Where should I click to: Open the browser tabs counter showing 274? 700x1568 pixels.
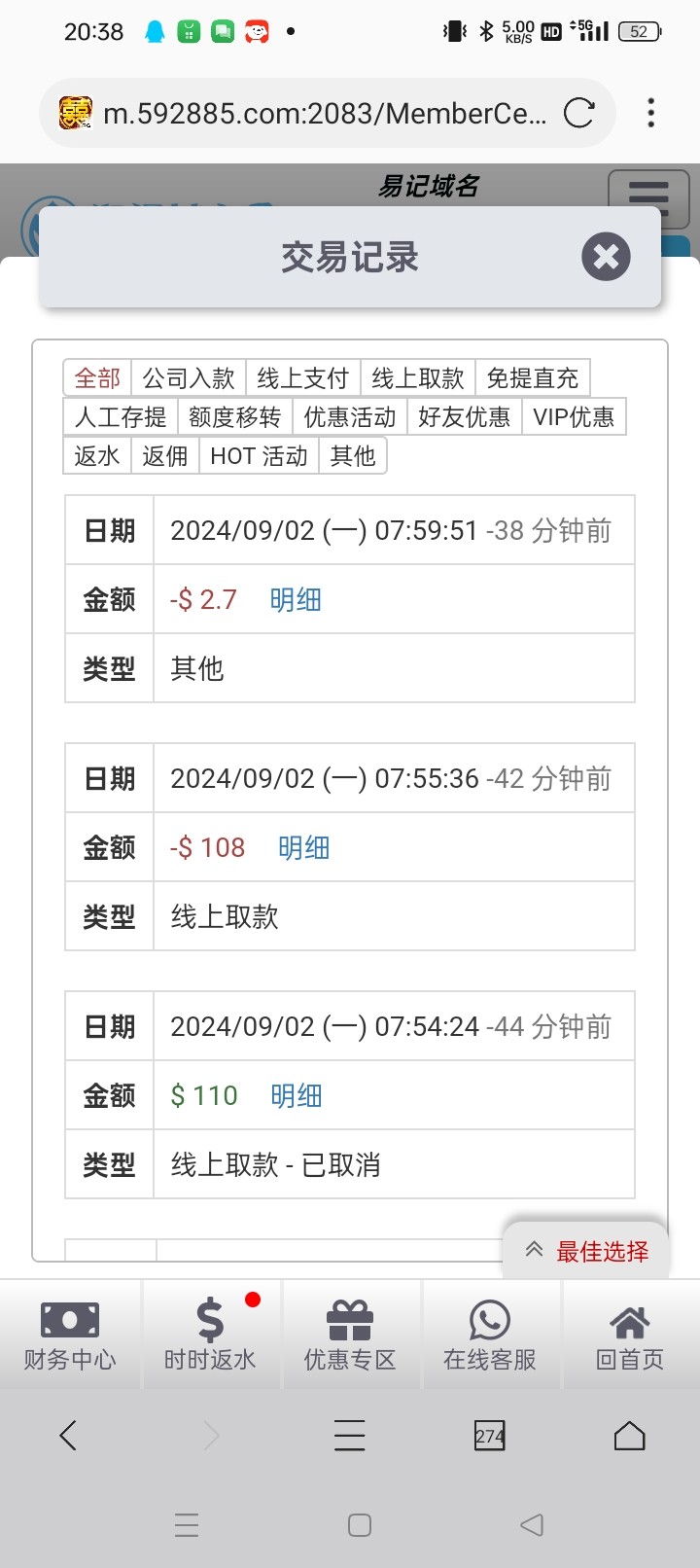click(x=490, y=1436)
